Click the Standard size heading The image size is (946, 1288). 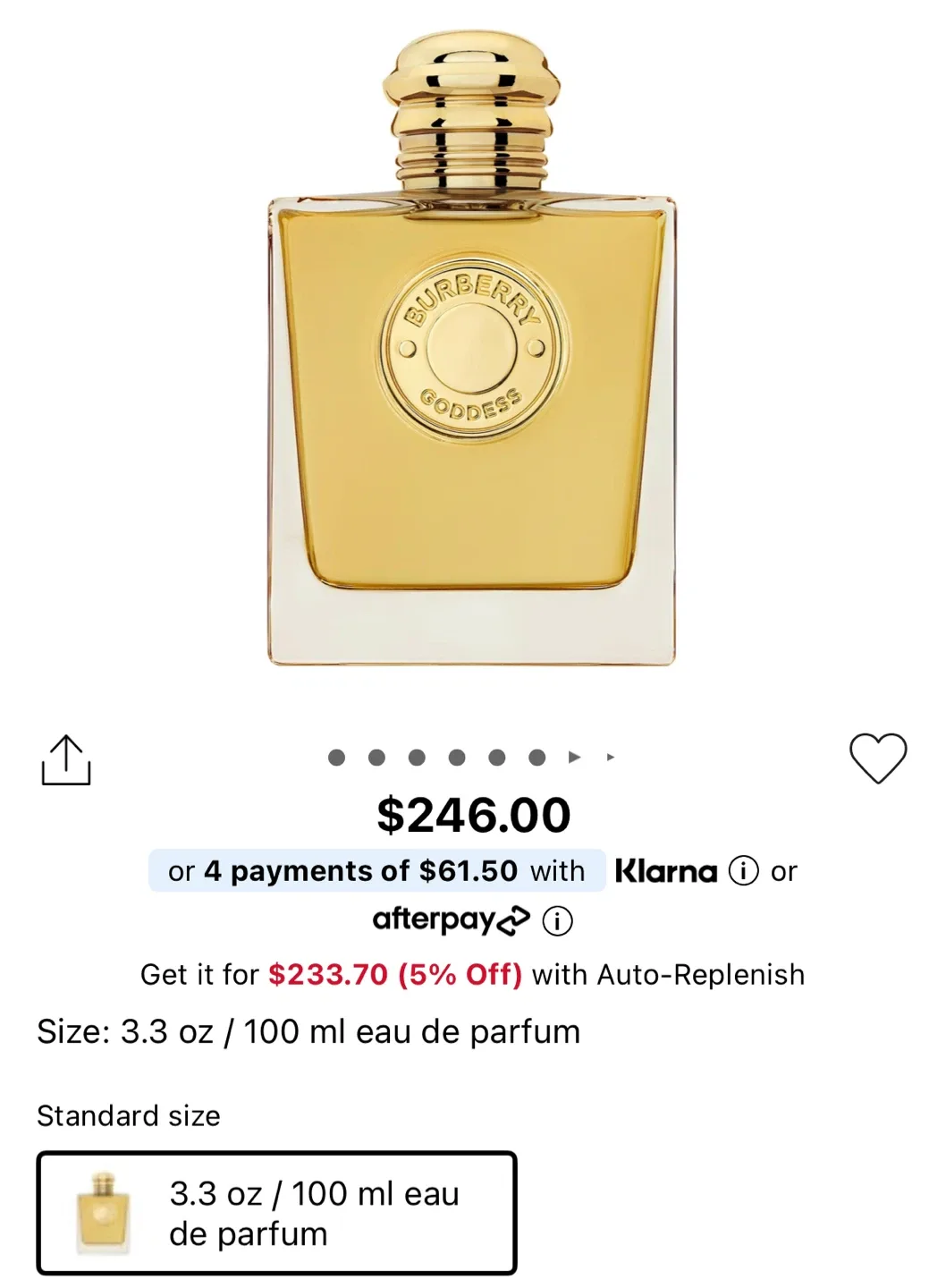[128, 1115]
